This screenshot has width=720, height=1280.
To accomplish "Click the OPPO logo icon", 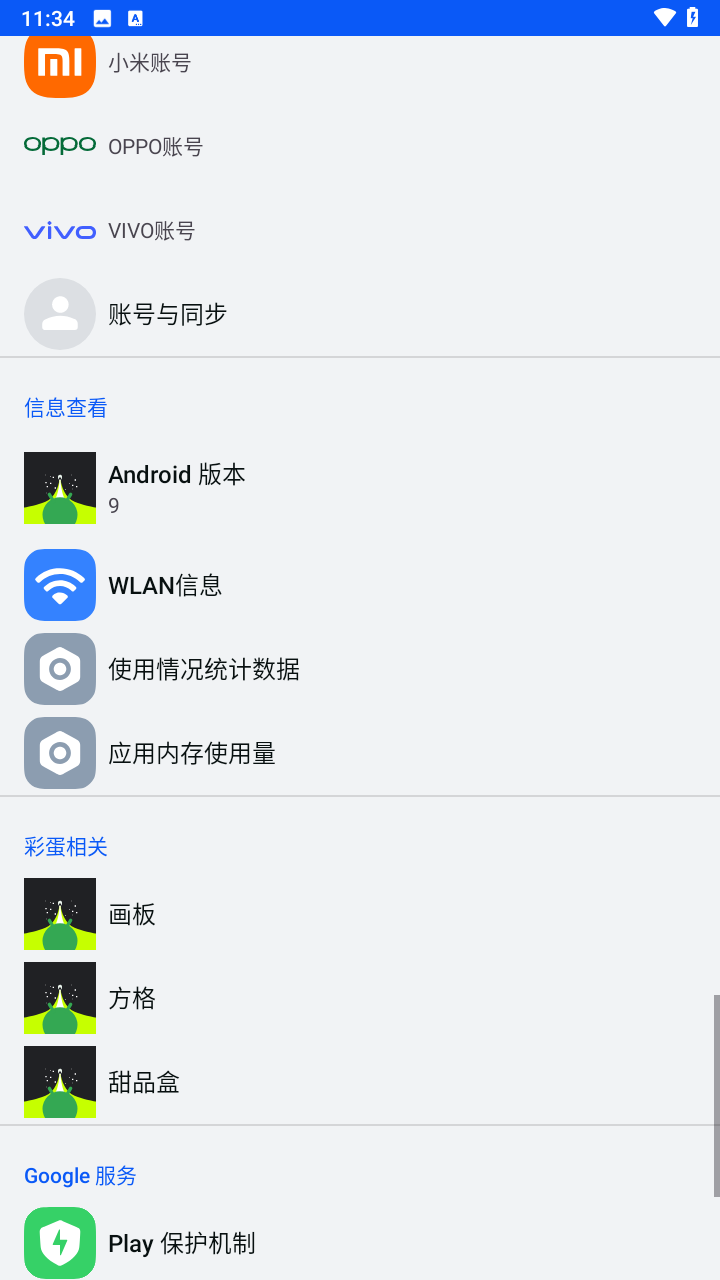I will click(59, 145).
